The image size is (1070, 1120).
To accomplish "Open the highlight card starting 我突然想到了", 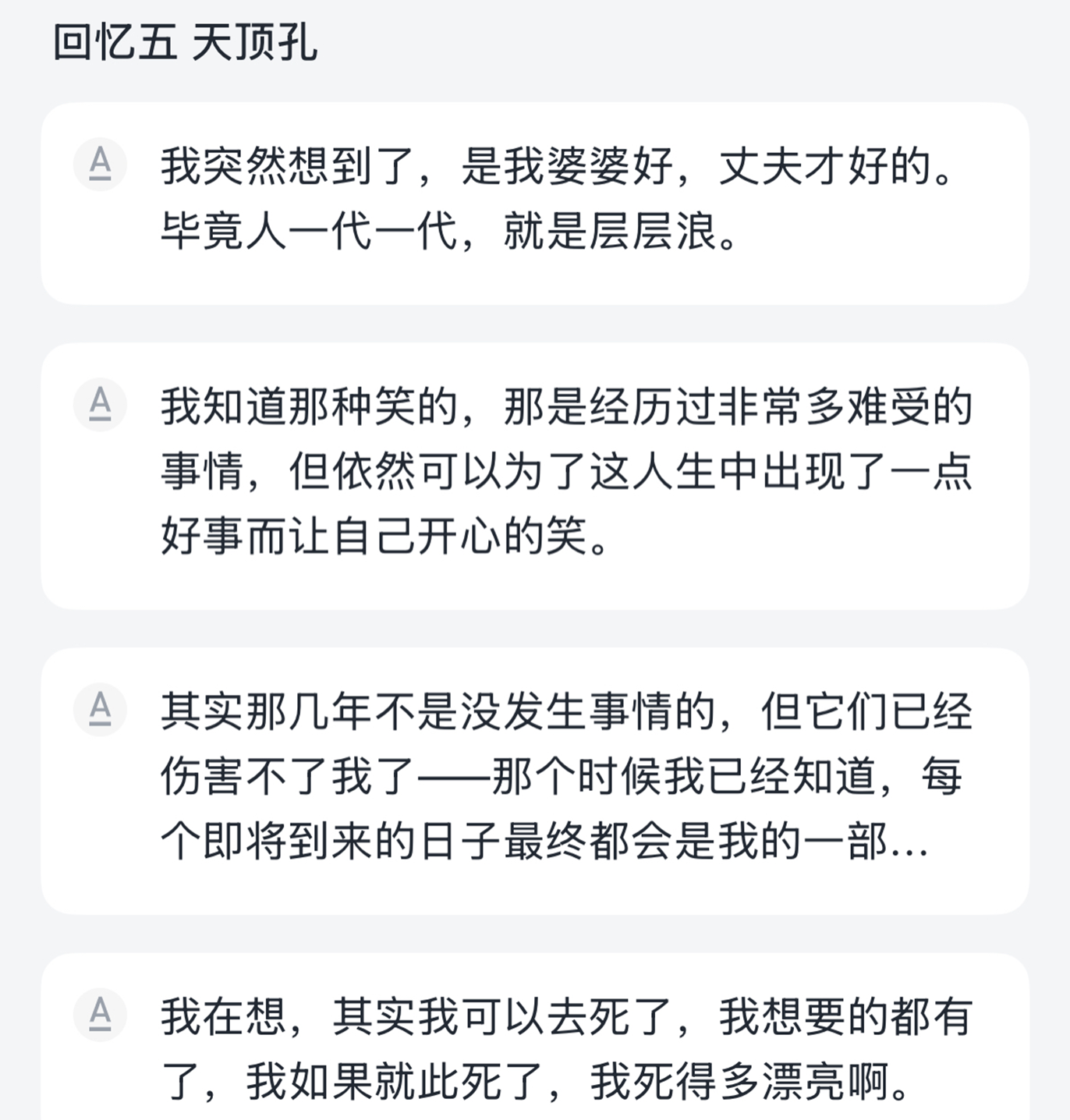I will (535, 203).
